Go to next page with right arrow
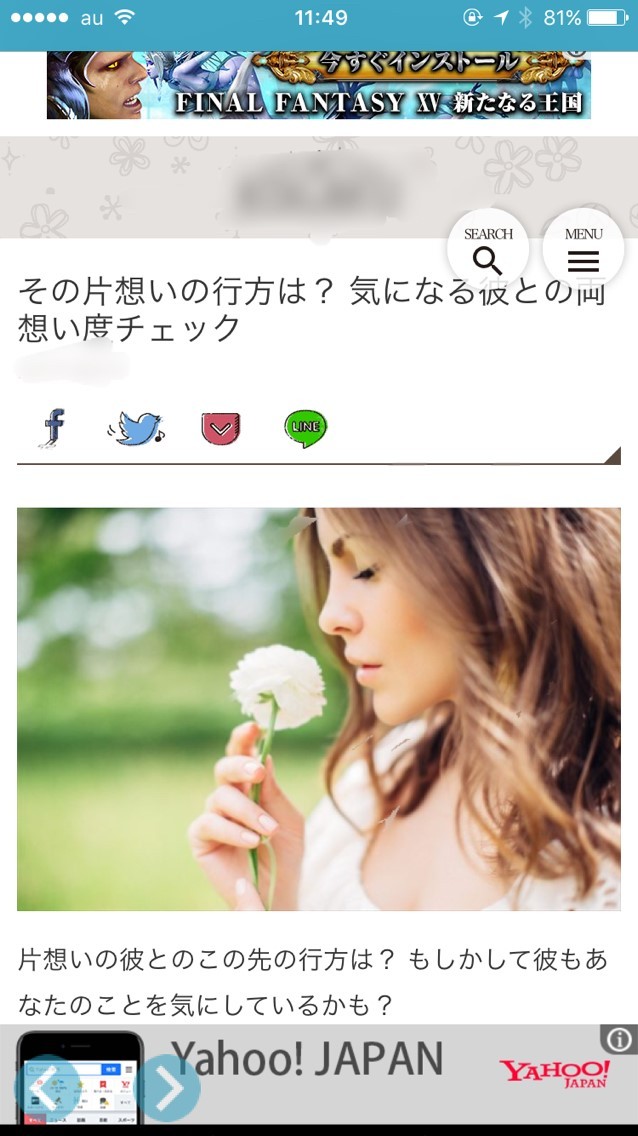Screen dimensions: 638x1136 tap(170, 1088)
